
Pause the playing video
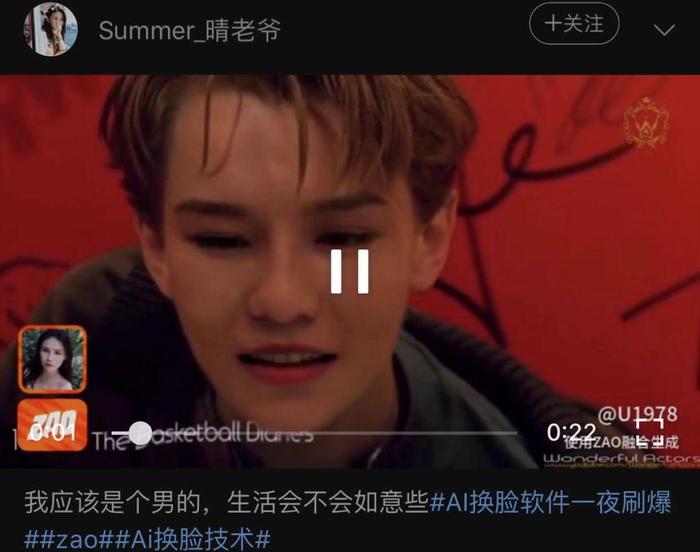coord(349,271)
